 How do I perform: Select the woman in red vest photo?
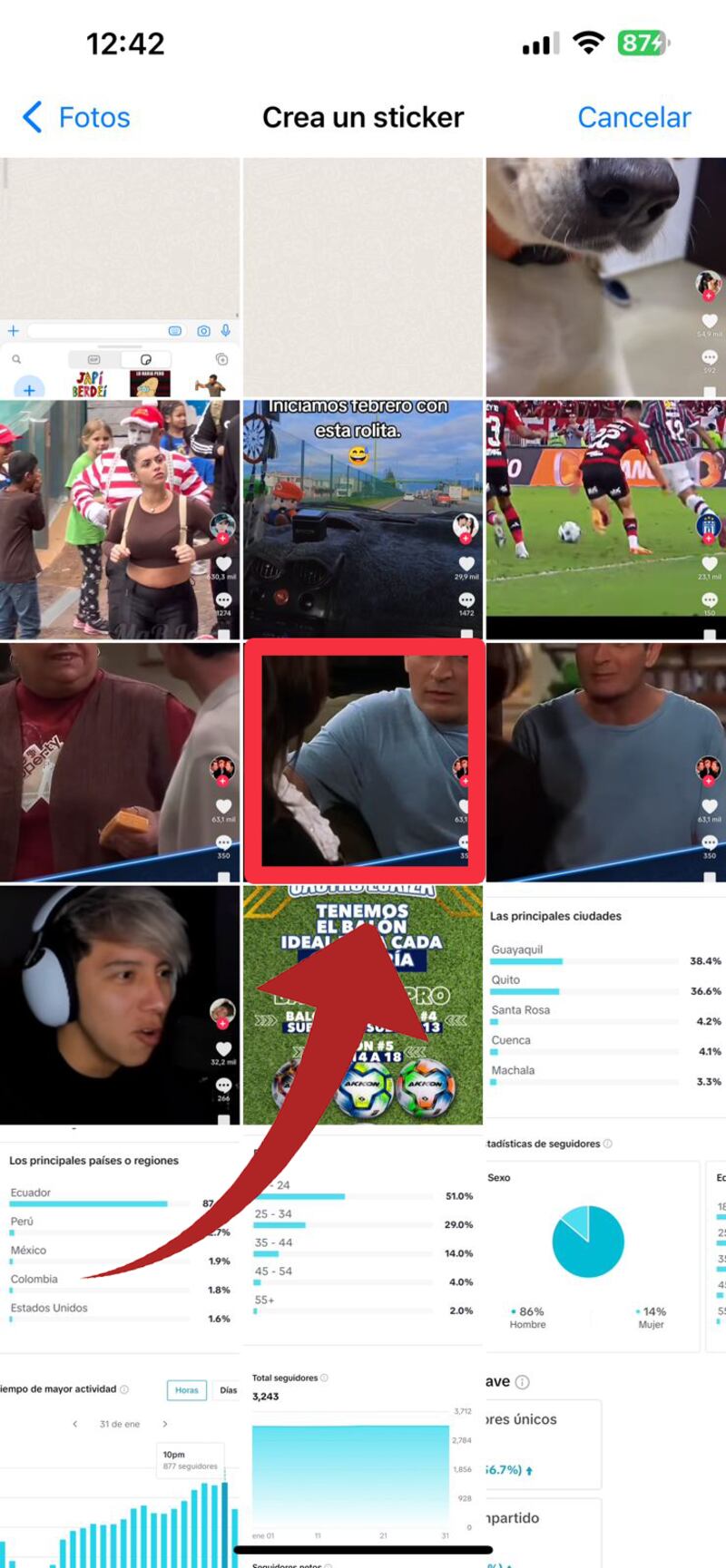(x=120, y=762)
